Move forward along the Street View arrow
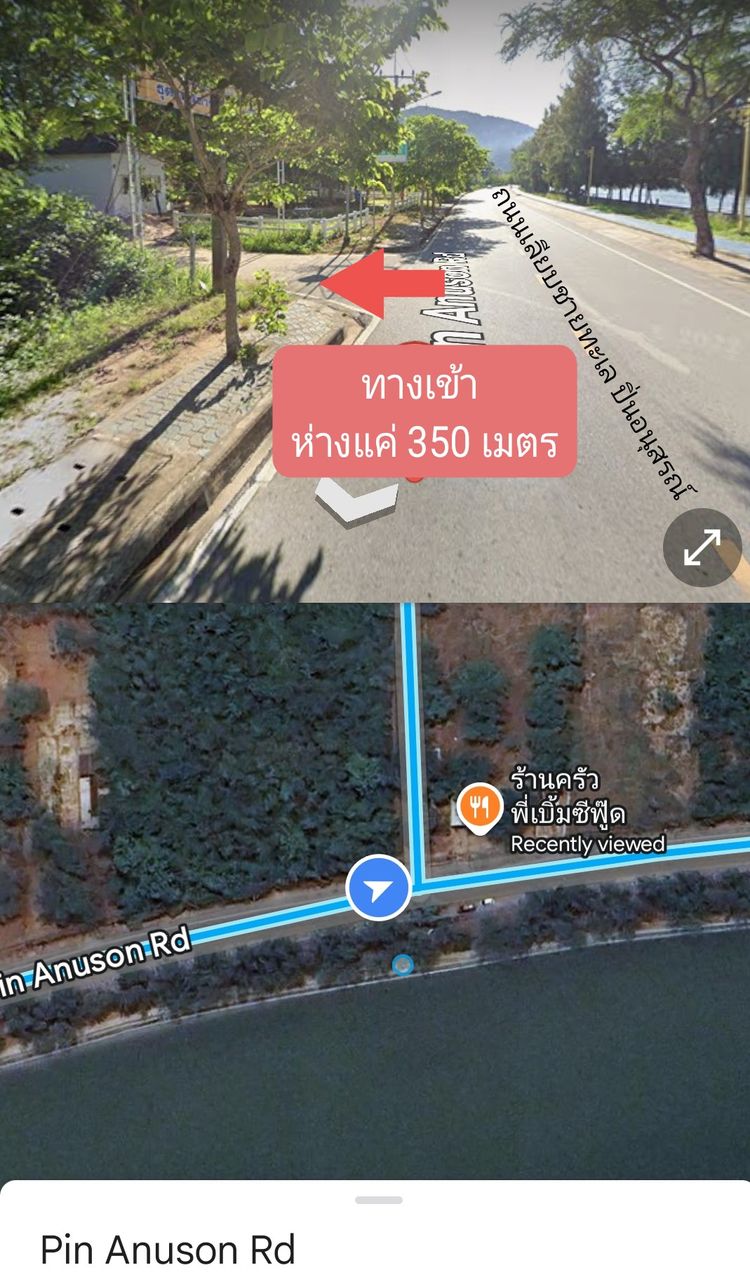This screenshot has width=750, height=1282. click(x=355, y=501)
